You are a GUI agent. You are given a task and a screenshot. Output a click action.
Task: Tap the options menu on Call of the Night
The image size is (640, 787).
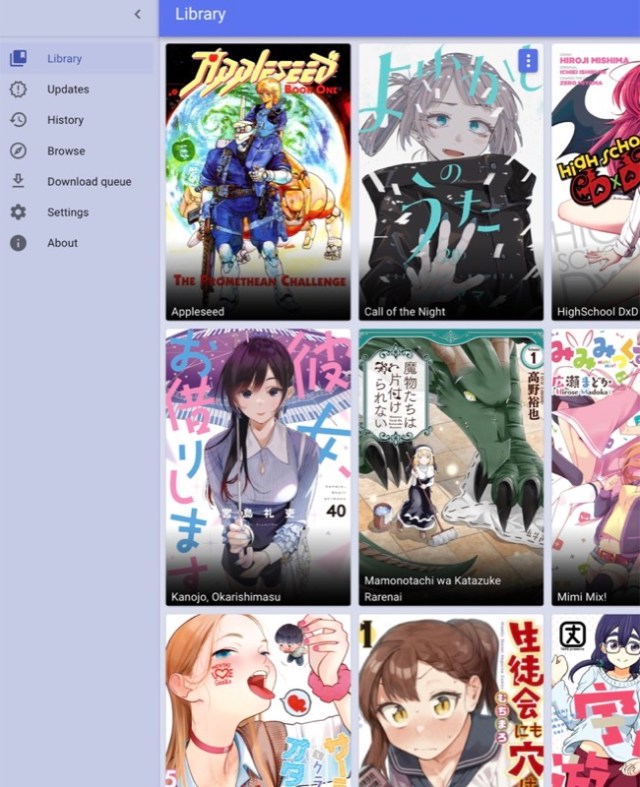click(x=529, y=61)
